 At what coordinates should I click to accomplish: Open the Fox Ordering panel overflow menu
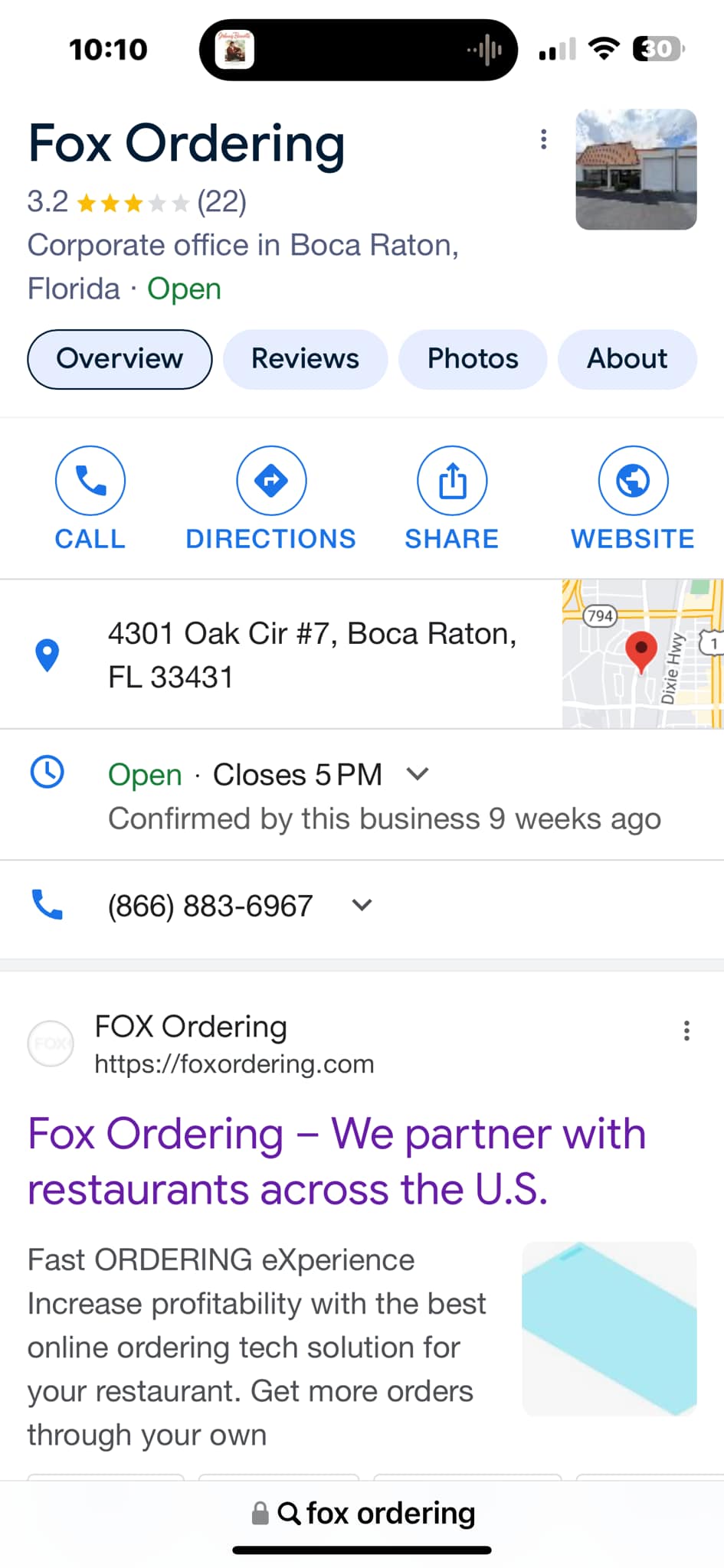coord(543,139)
